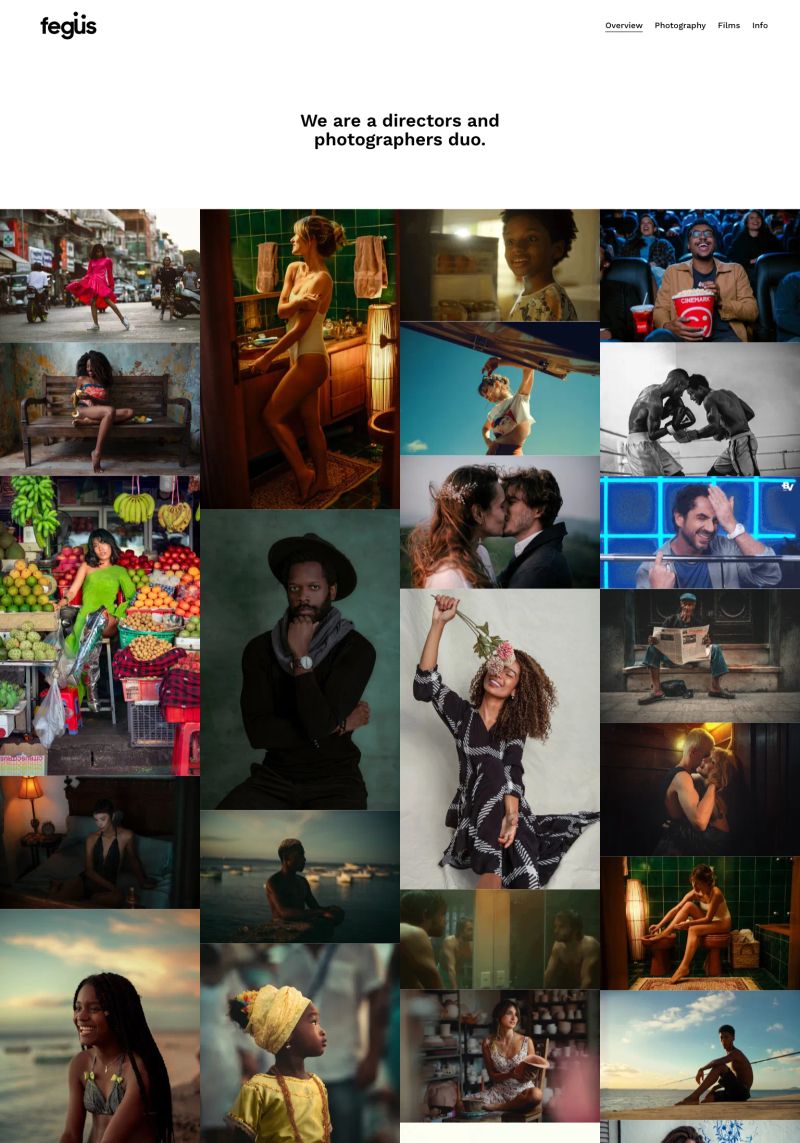View the smiling man with neon blue lights
Screen dimensions: 800x1143
click(x=699, y=532)
